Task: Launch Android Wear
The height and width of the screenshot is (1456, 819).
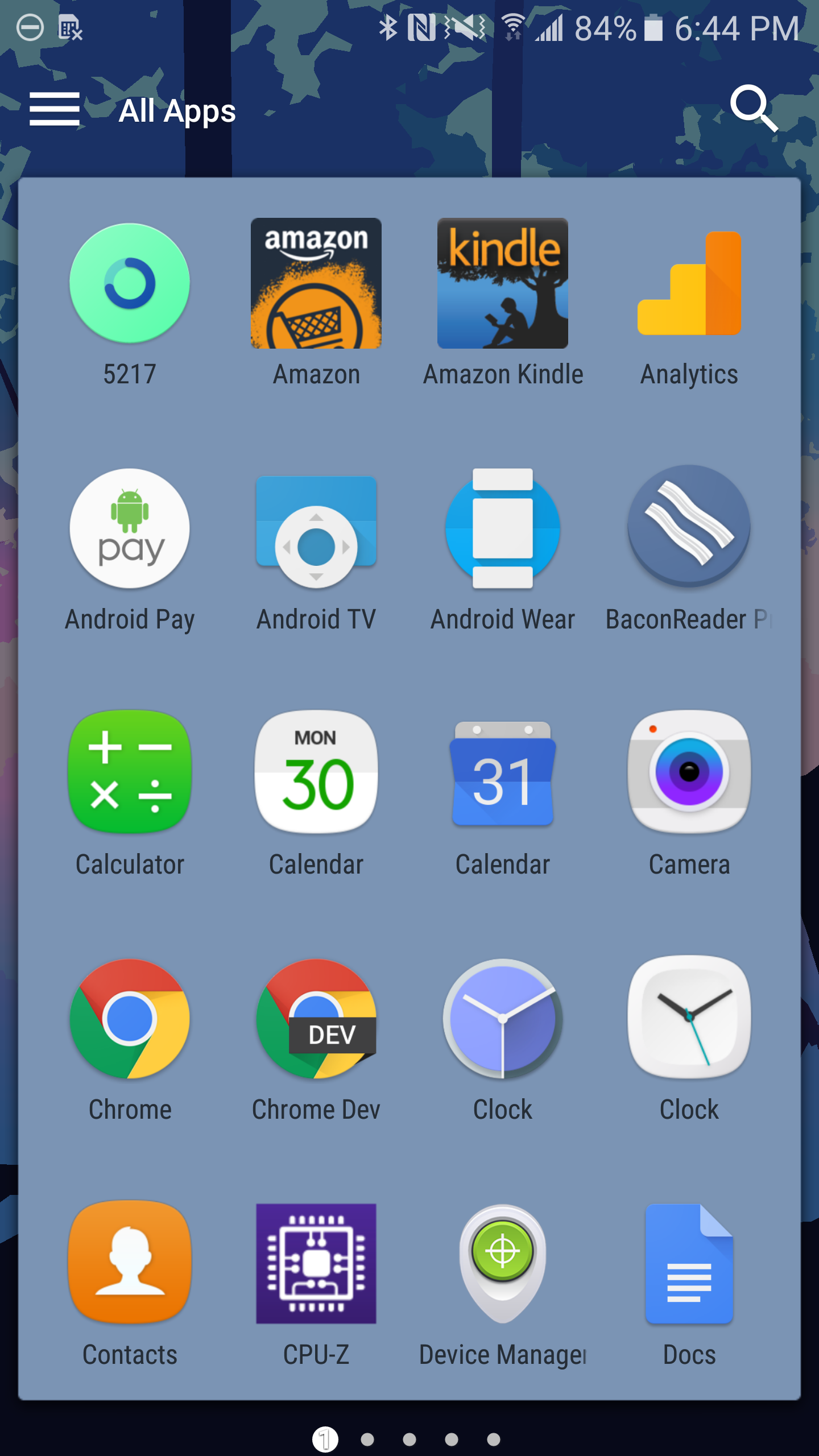Action: coord(502,528)
